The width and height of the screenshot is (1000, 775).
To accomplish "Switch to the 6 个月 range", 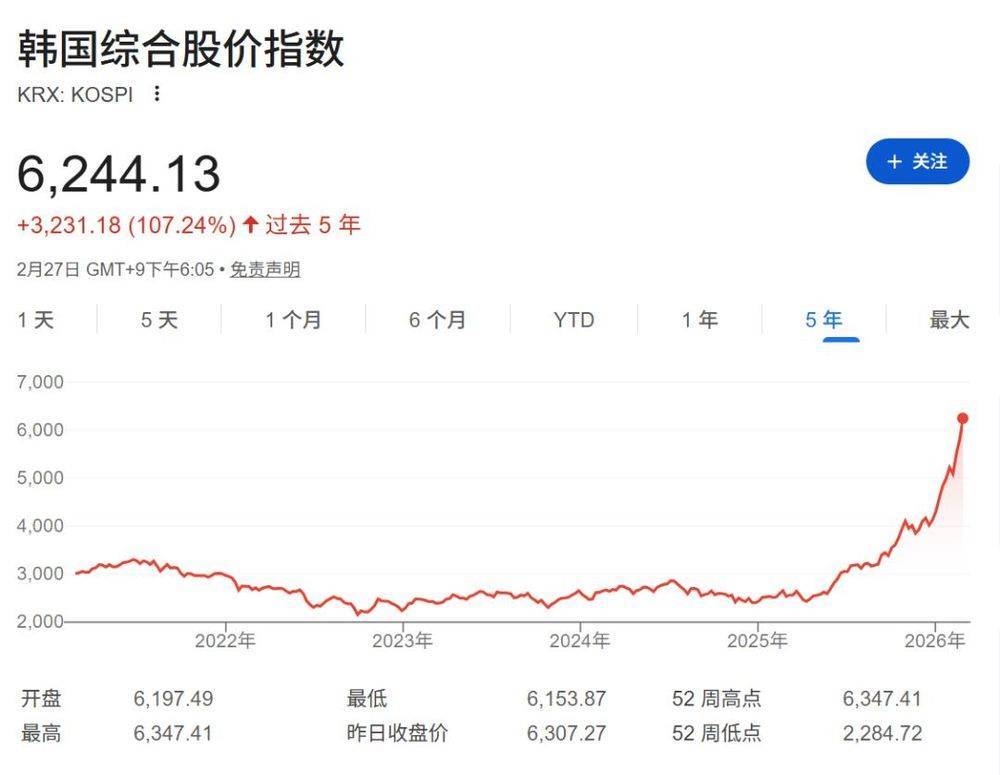I will [x=437, y=320].
